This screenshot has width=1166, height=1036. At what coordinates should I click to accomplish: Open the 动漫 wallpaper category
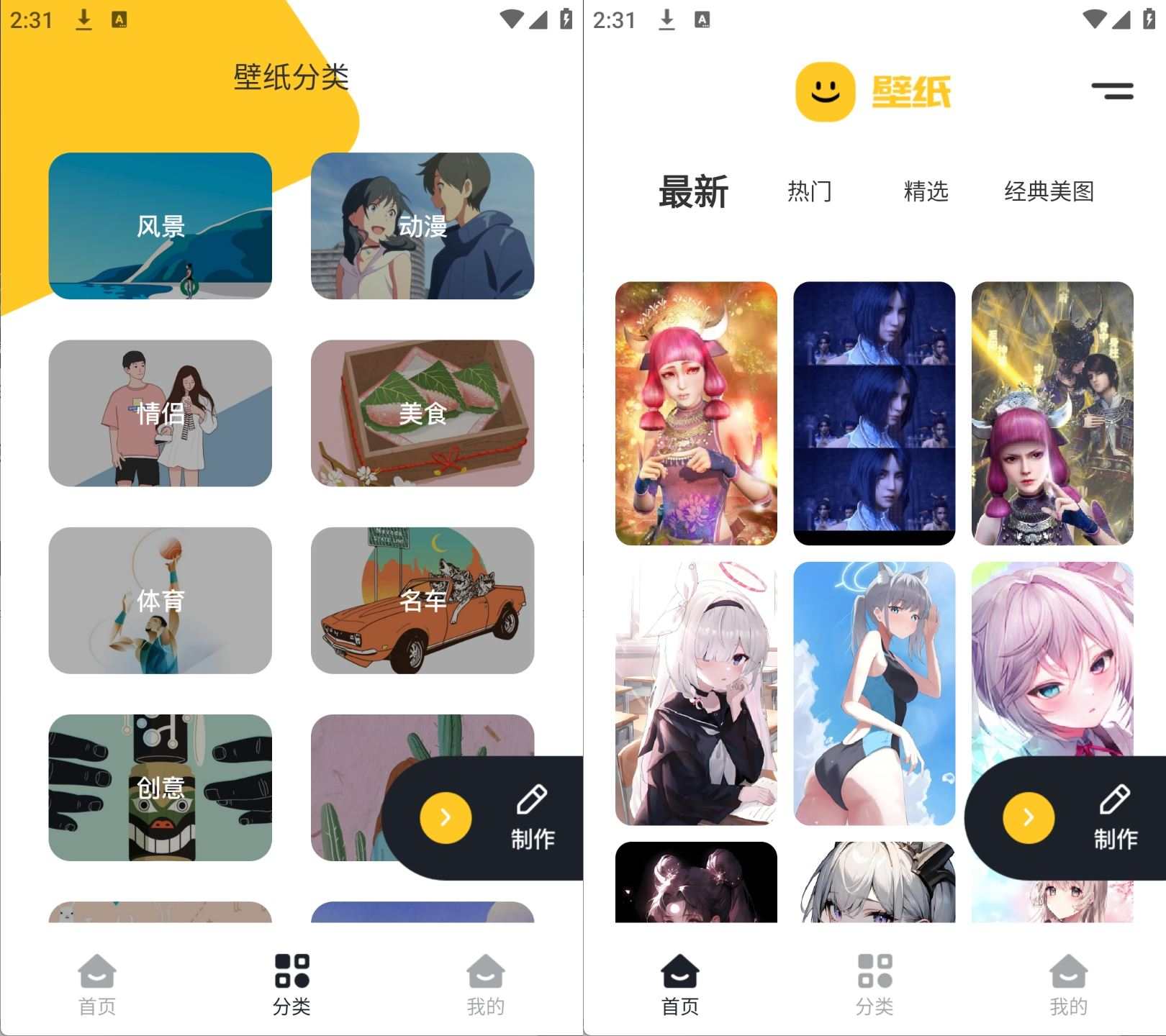[422, 226]
